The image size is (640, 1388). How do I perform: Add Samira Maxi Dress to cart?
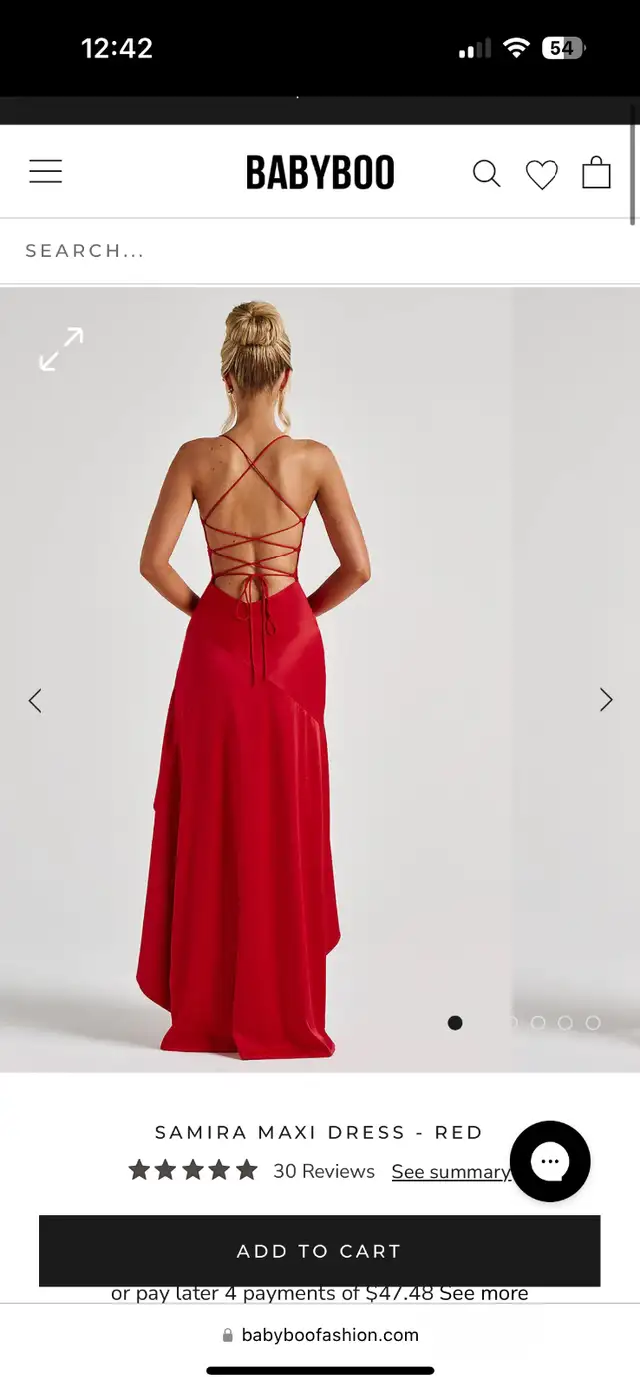320,1251
